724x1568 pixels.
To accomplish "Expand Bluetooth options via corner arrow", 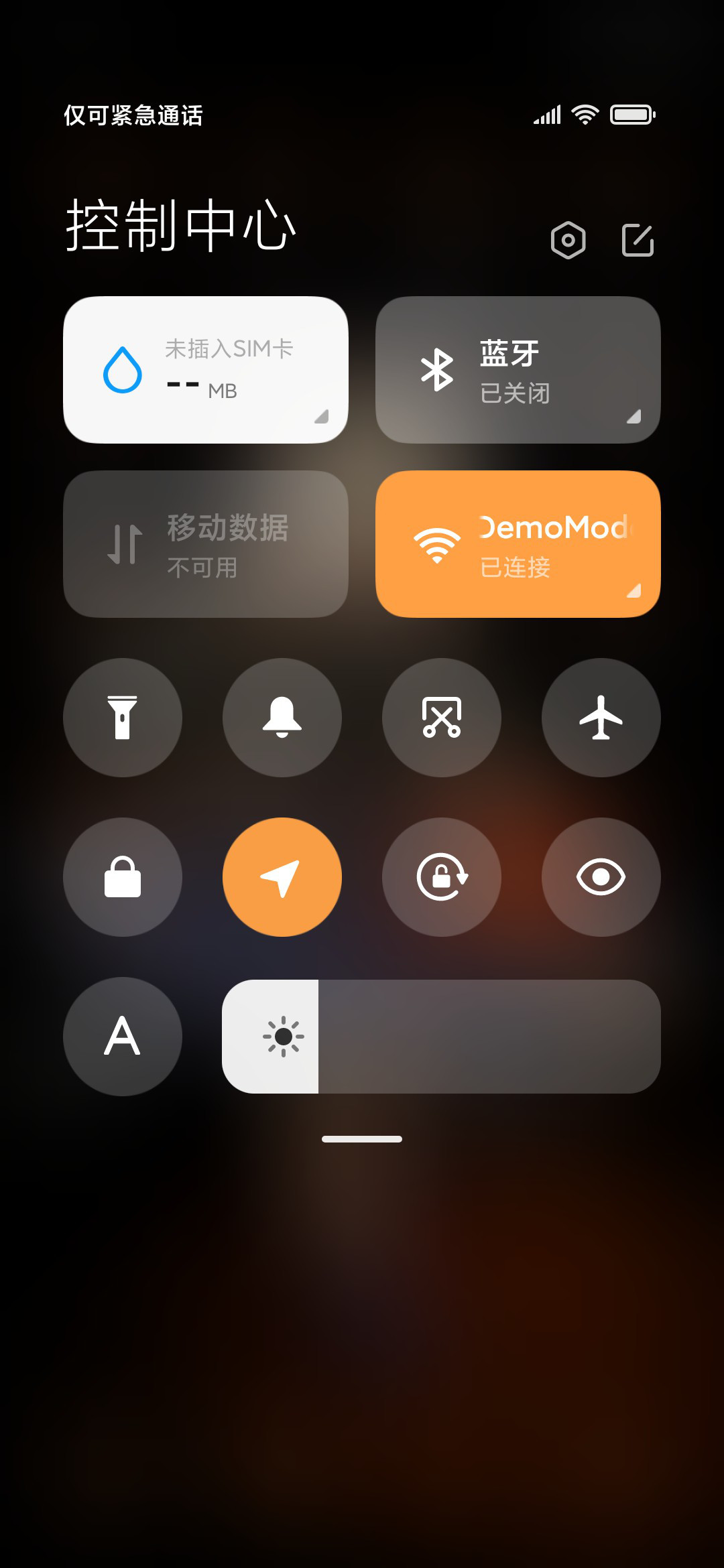I will point(633,417).
